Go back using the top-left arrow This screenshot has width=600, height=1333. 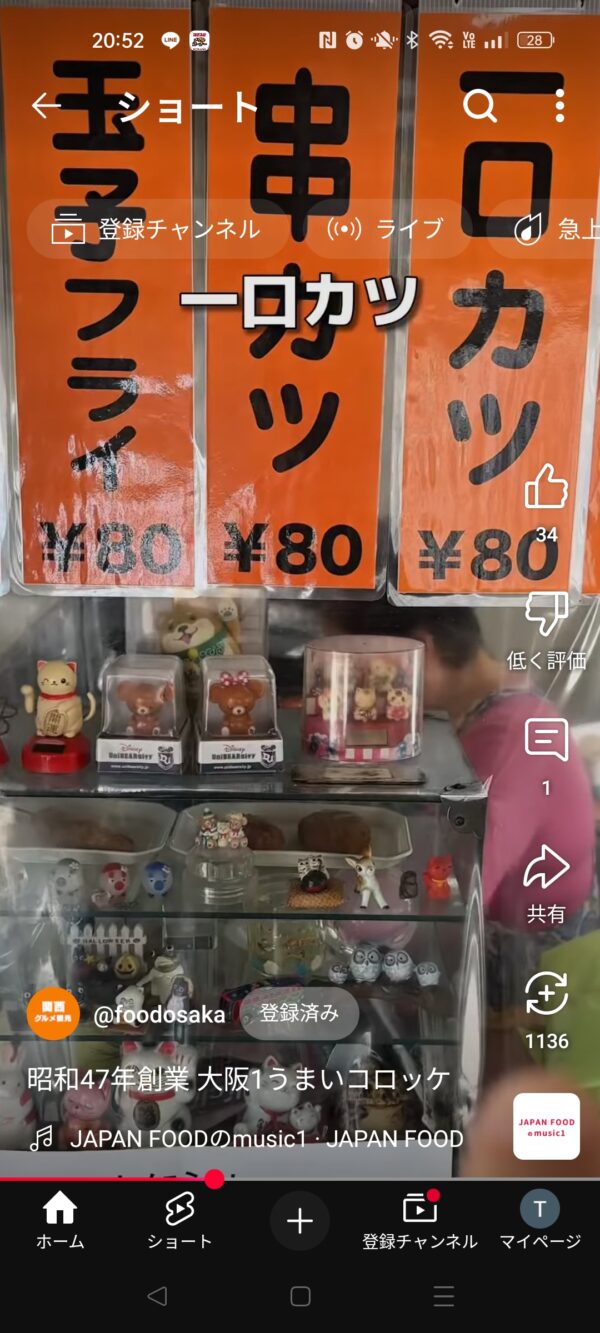pyautogui.click(x=46, y=106)
